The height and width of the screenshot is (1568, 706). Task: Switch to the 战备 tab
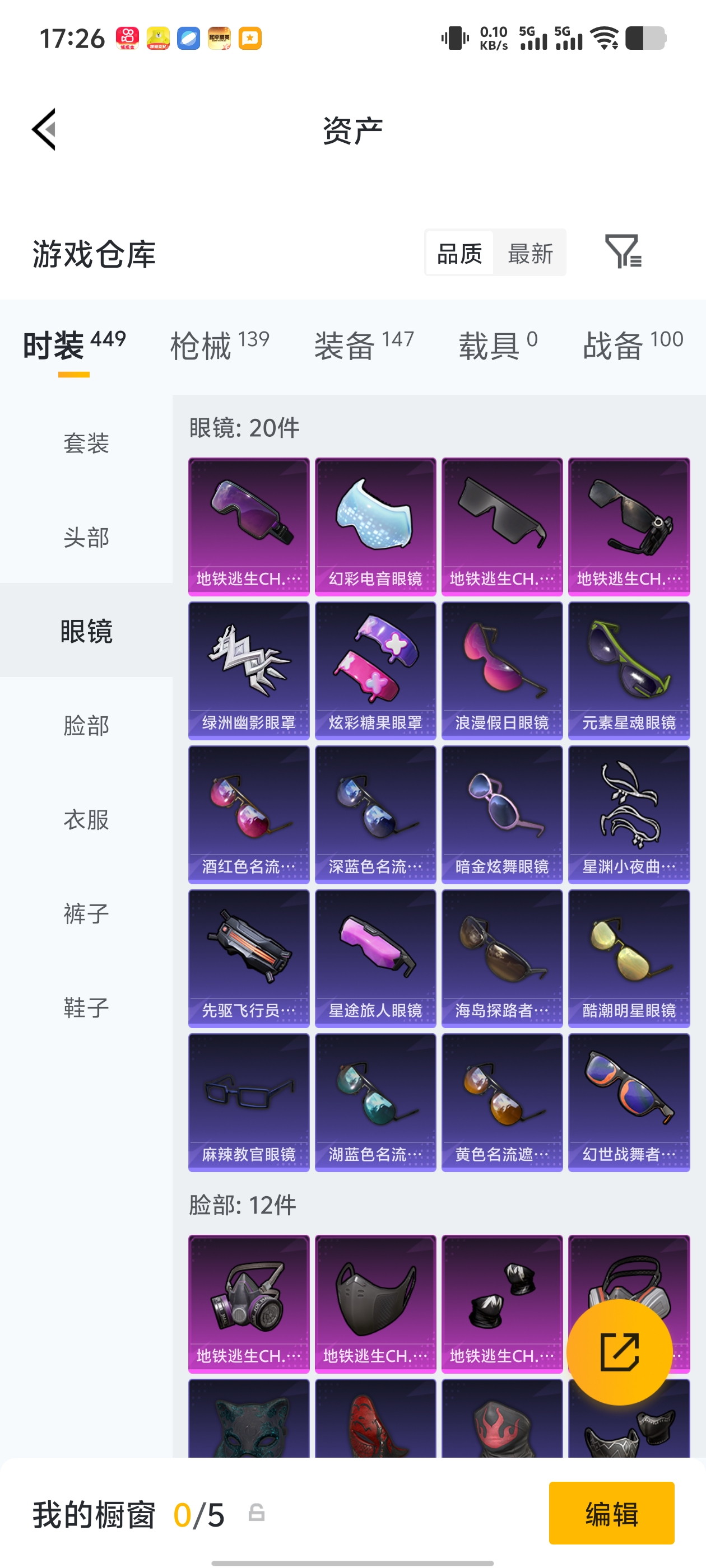(x=632, y=345)
